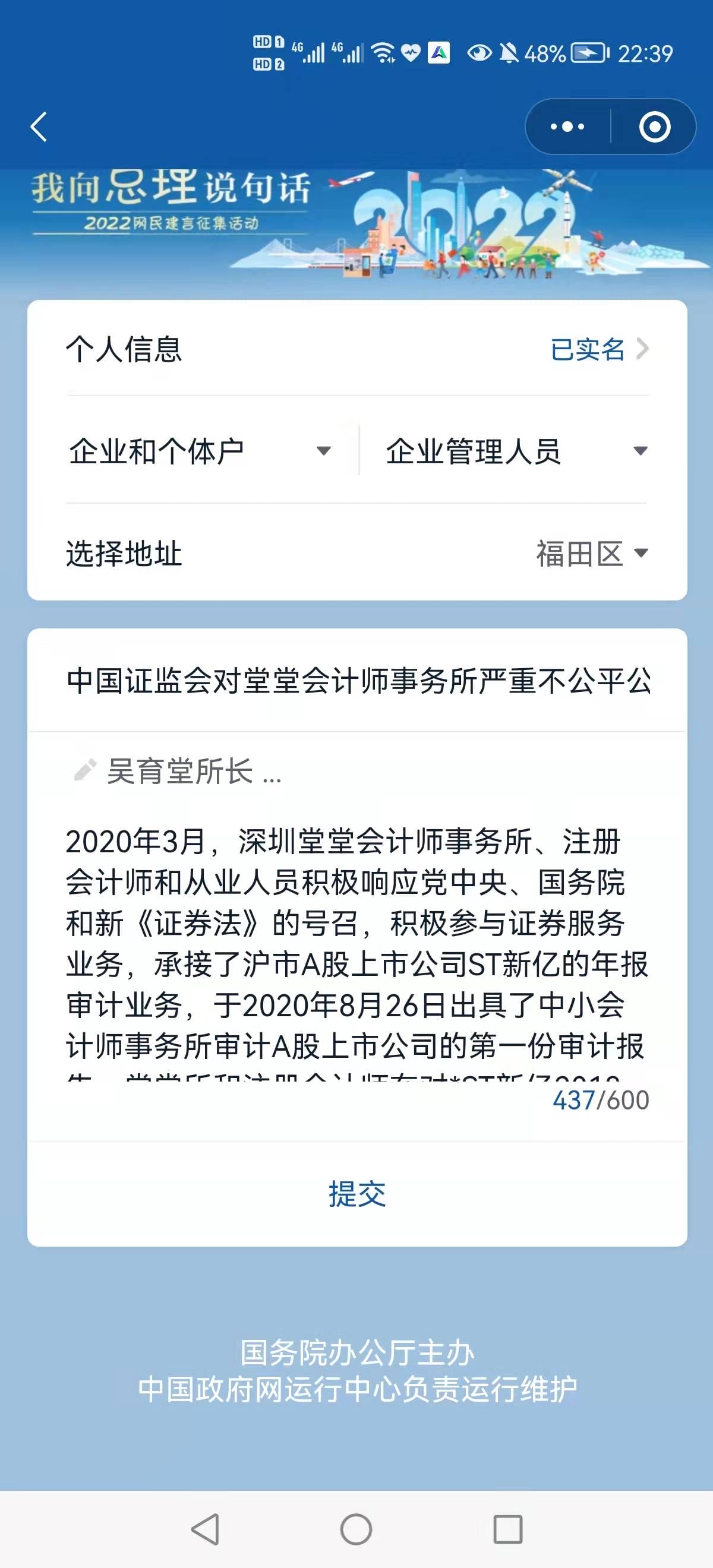Expand the 企业管理人员 role dropdown
This screenshot has width=713, height=1568.
516,451
